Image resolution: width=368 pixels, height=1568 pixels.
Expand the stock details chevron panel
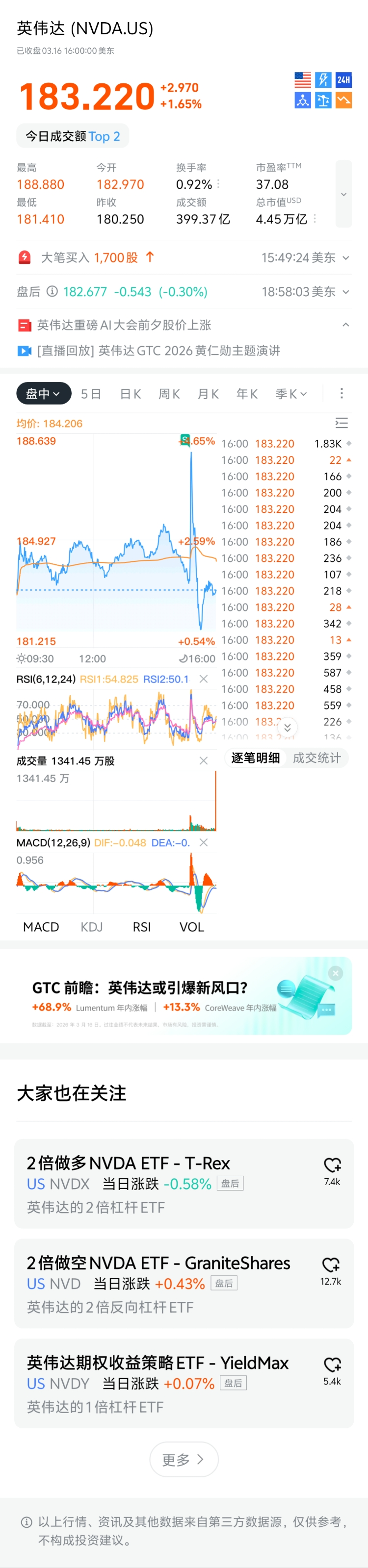343,194
